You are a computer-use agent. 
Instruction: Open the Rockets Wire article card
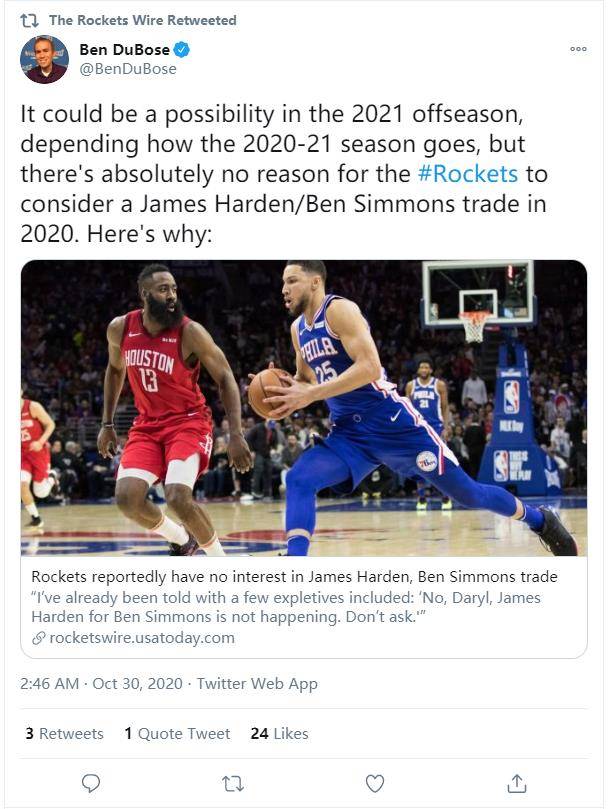pyautogui.click(x=304, y=458)
